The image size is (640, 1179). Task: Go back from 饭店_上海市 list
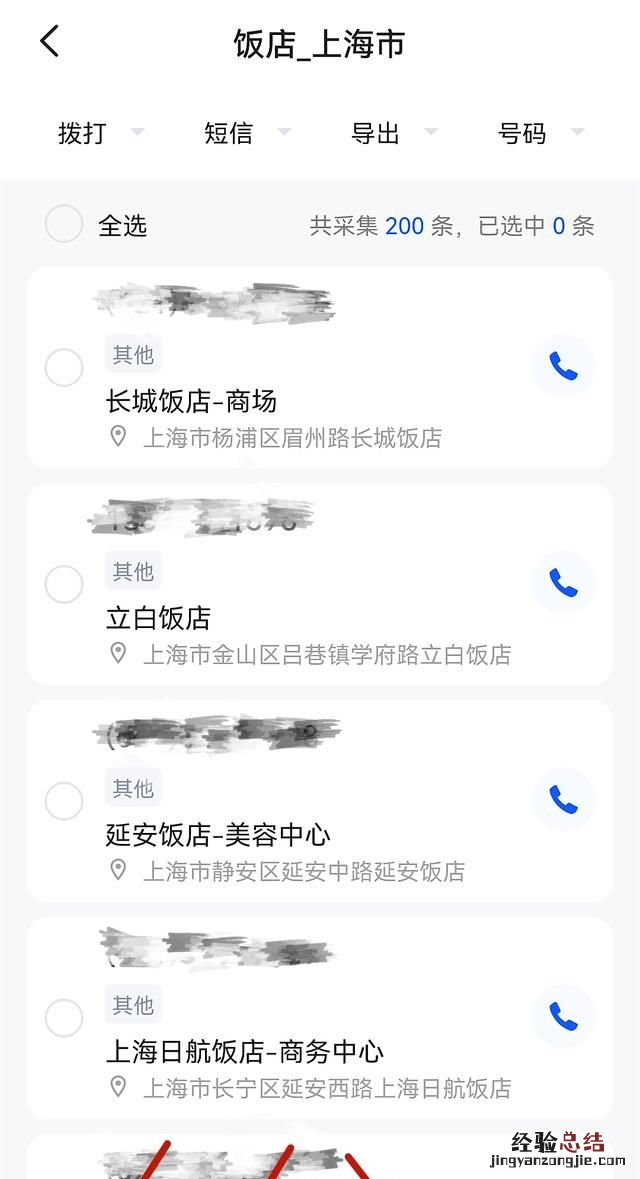(50, 42)
